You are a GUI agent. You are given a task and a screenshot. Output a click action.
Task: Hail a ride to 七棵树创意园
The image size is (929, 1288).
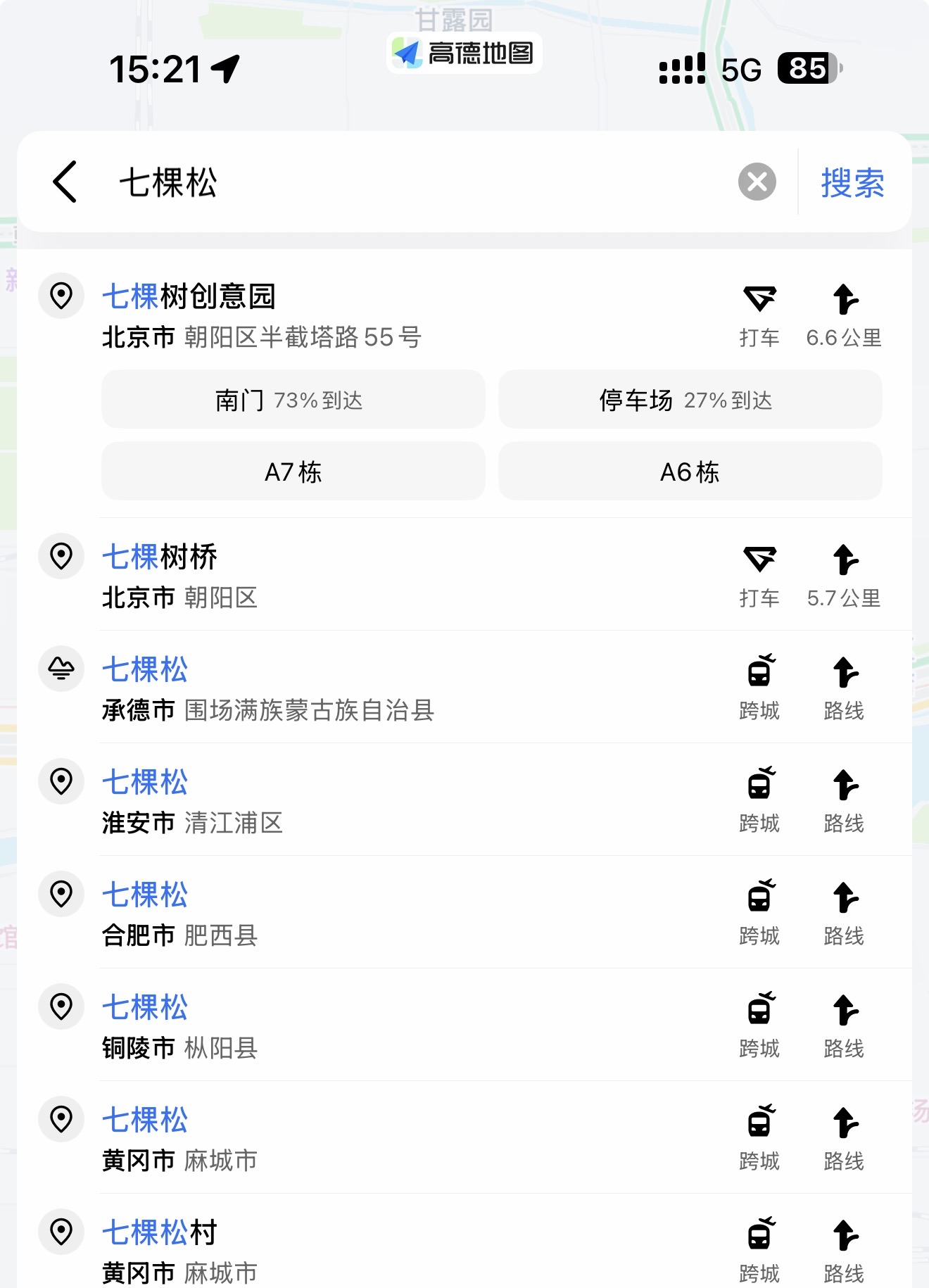pyautogui.click(x=759, y=315)
